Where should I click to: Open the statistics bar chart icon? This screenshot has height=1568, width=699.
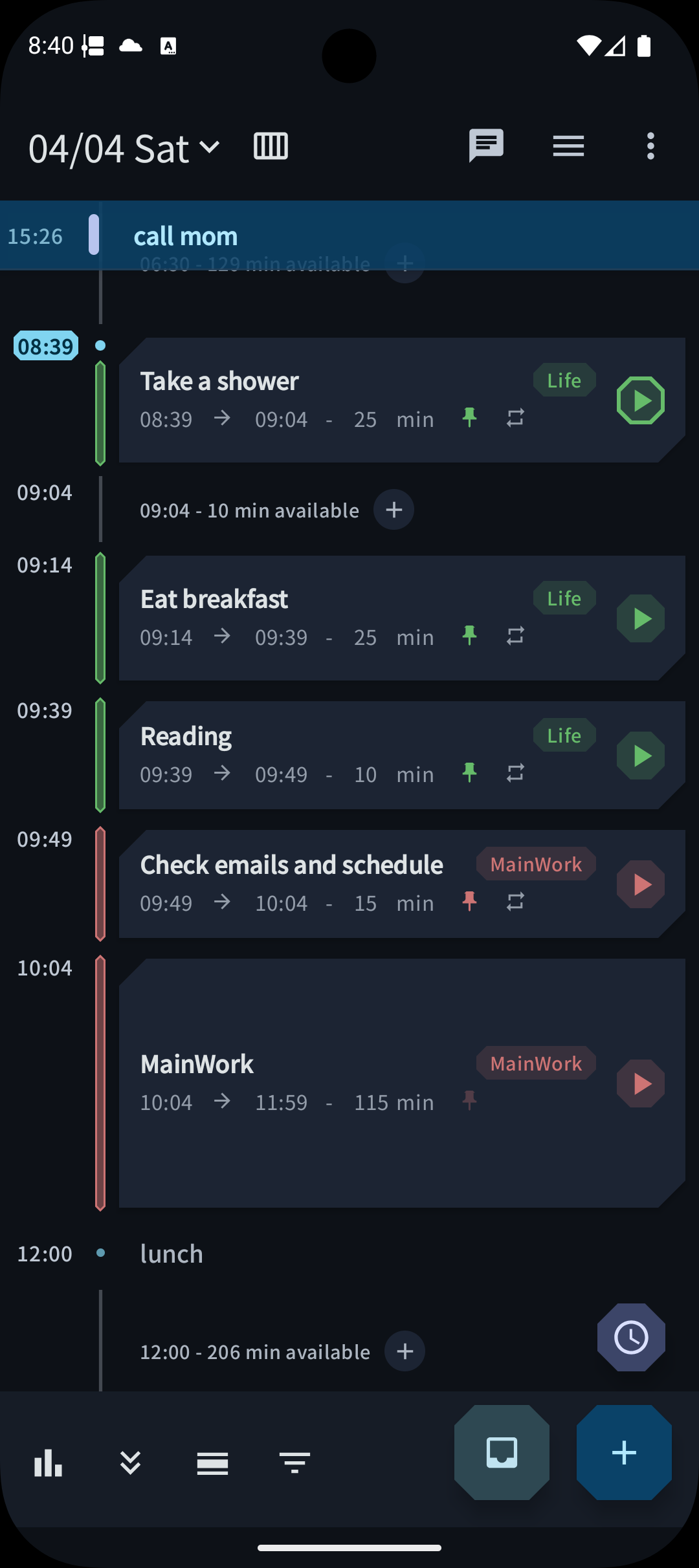tap(49, 1463)
